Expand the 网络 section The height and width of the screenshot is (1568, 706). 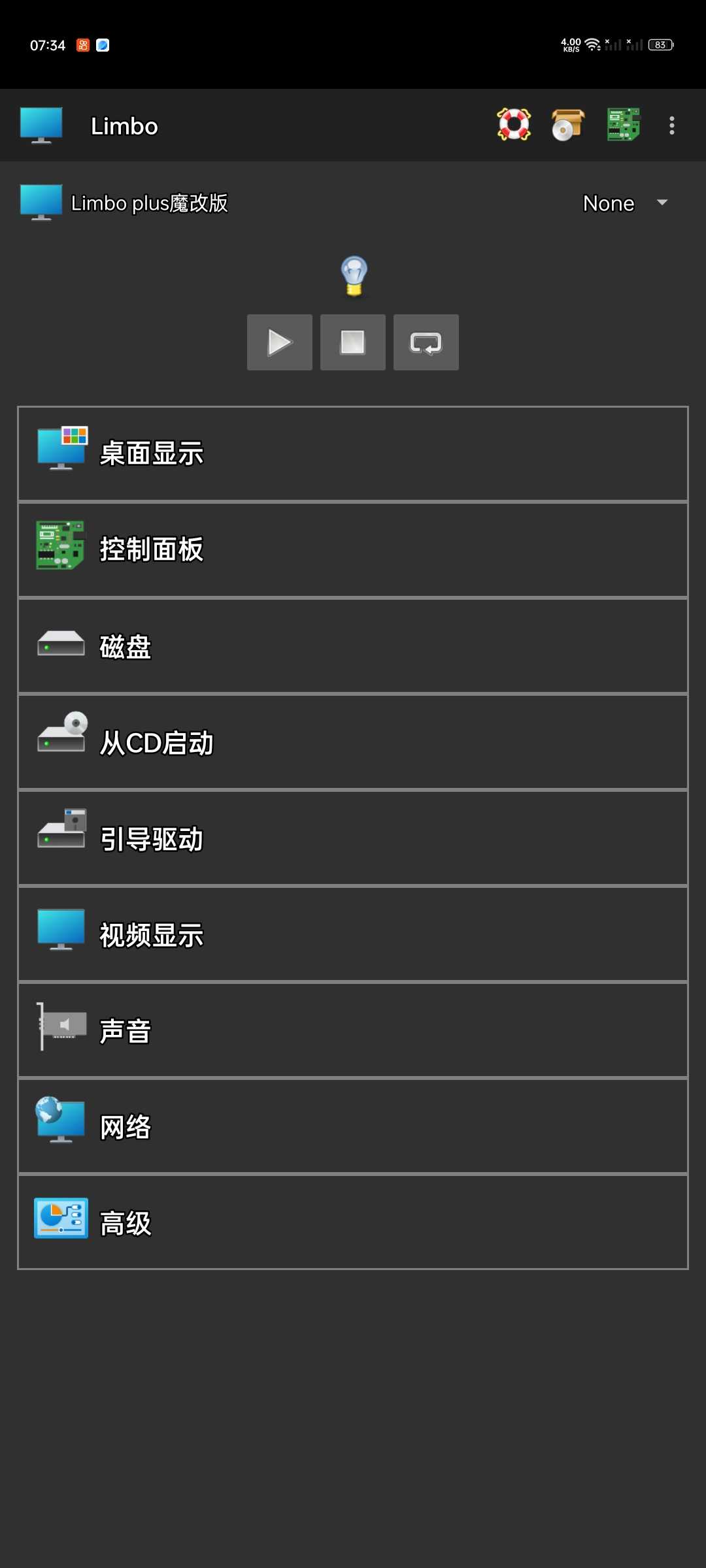(x=353, y=1126)
